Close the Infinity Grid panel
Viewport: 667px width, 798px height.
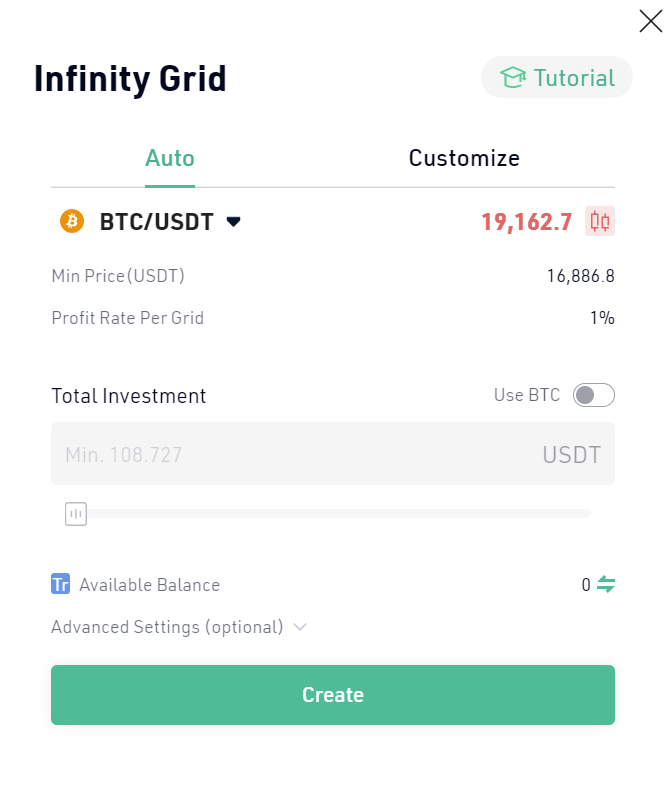tap(650, 20)
